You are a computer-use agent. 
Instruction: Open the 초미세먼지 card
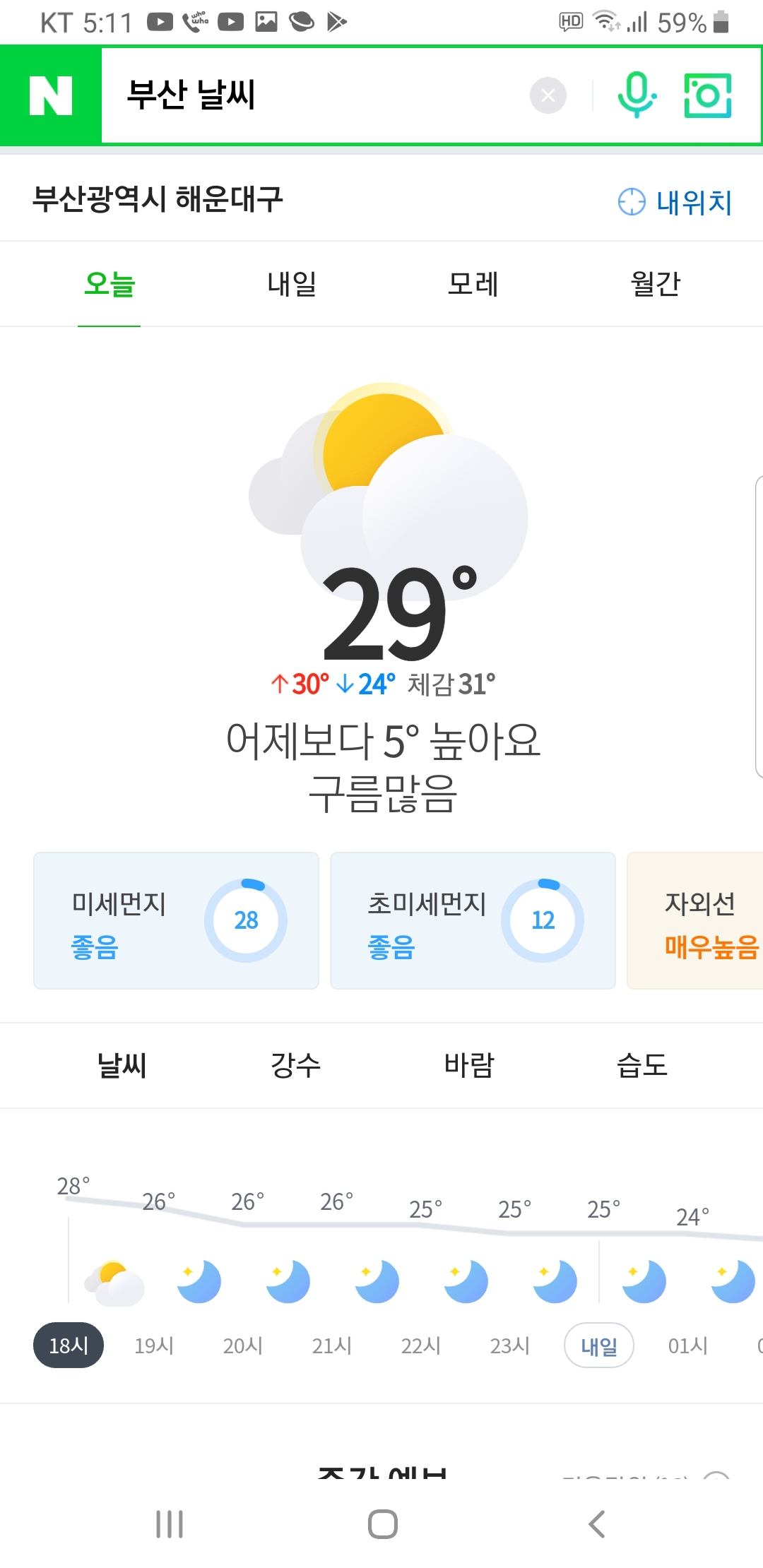point(473,920)
